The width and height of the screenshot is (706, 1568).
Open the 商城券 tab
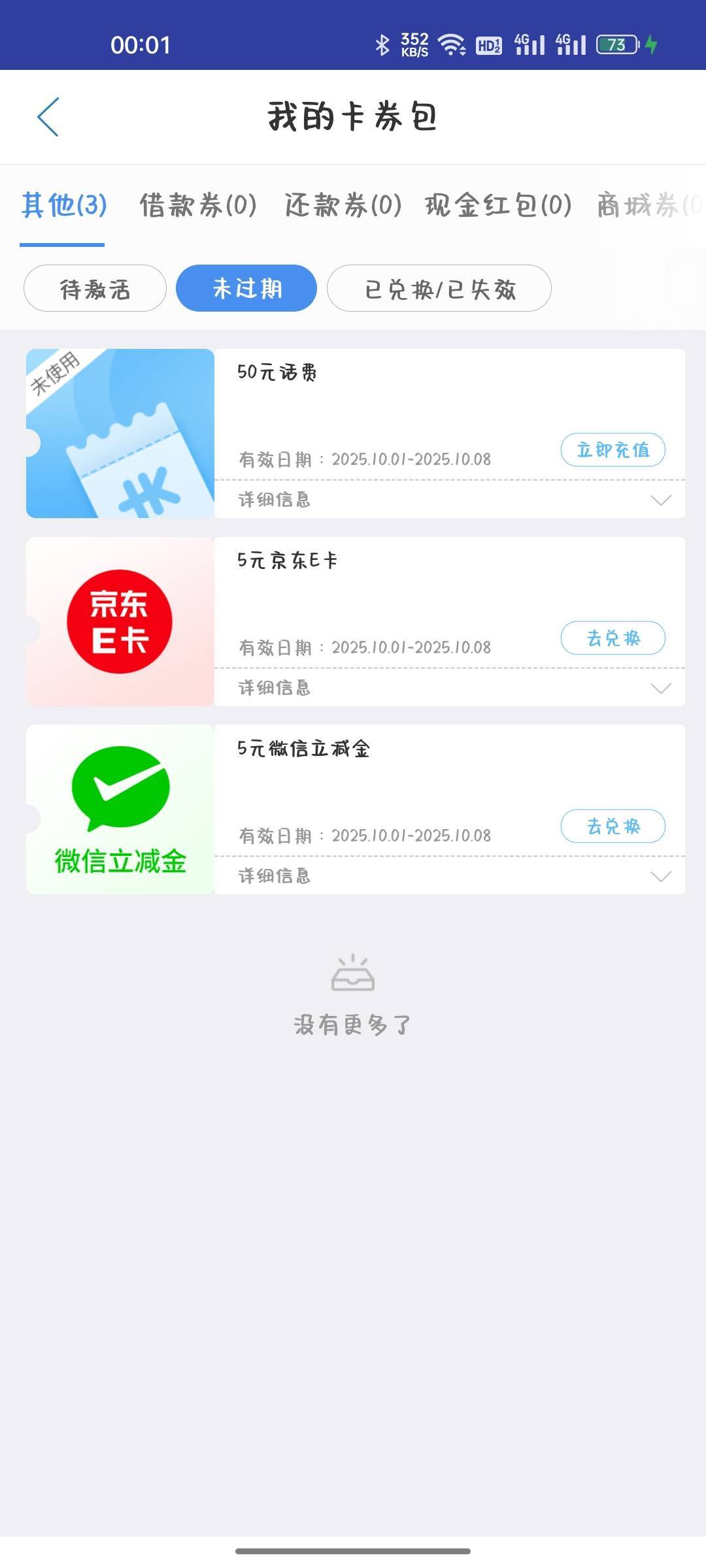[x=648, y=205]
